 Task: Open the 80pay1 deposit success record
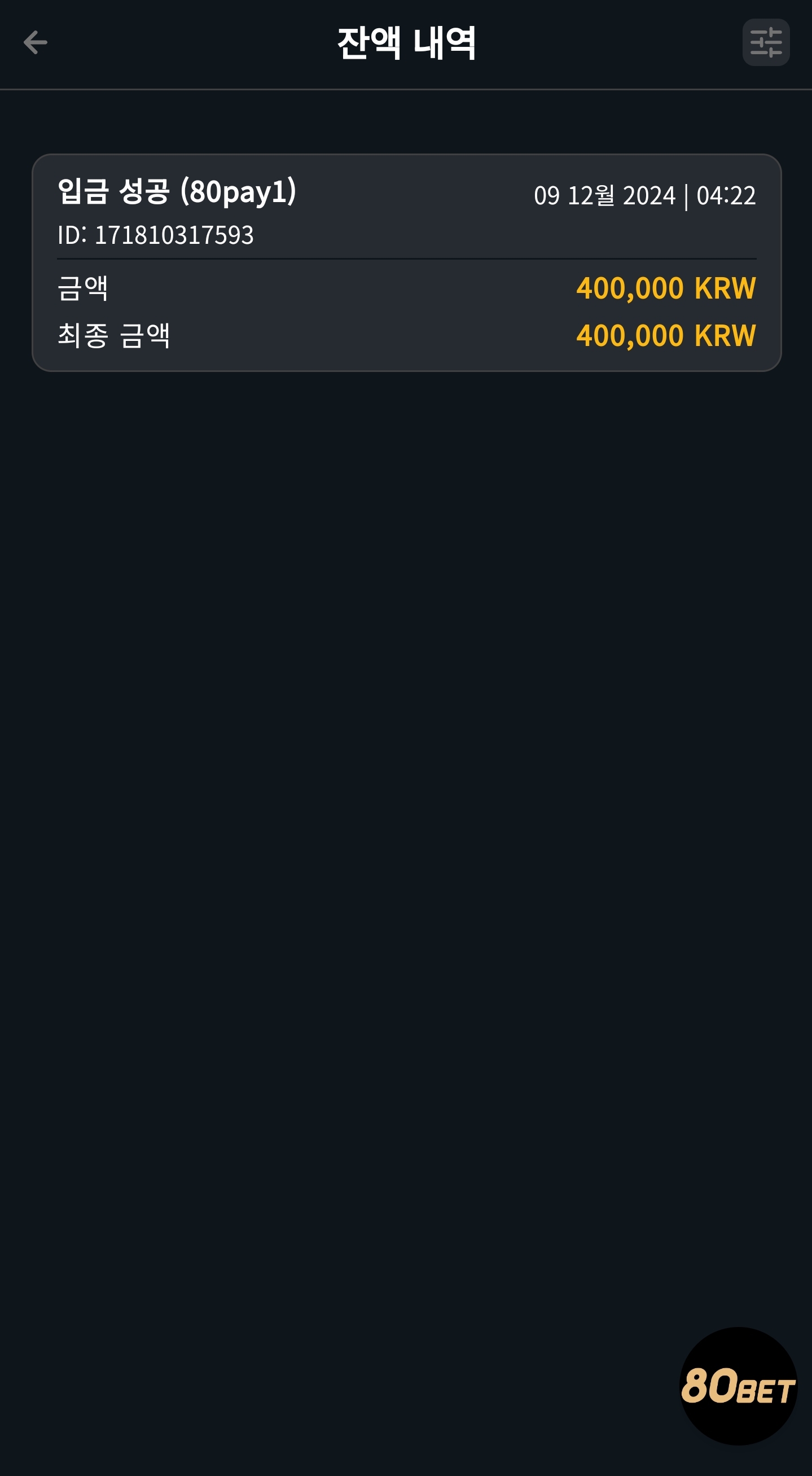click(406, 262)
